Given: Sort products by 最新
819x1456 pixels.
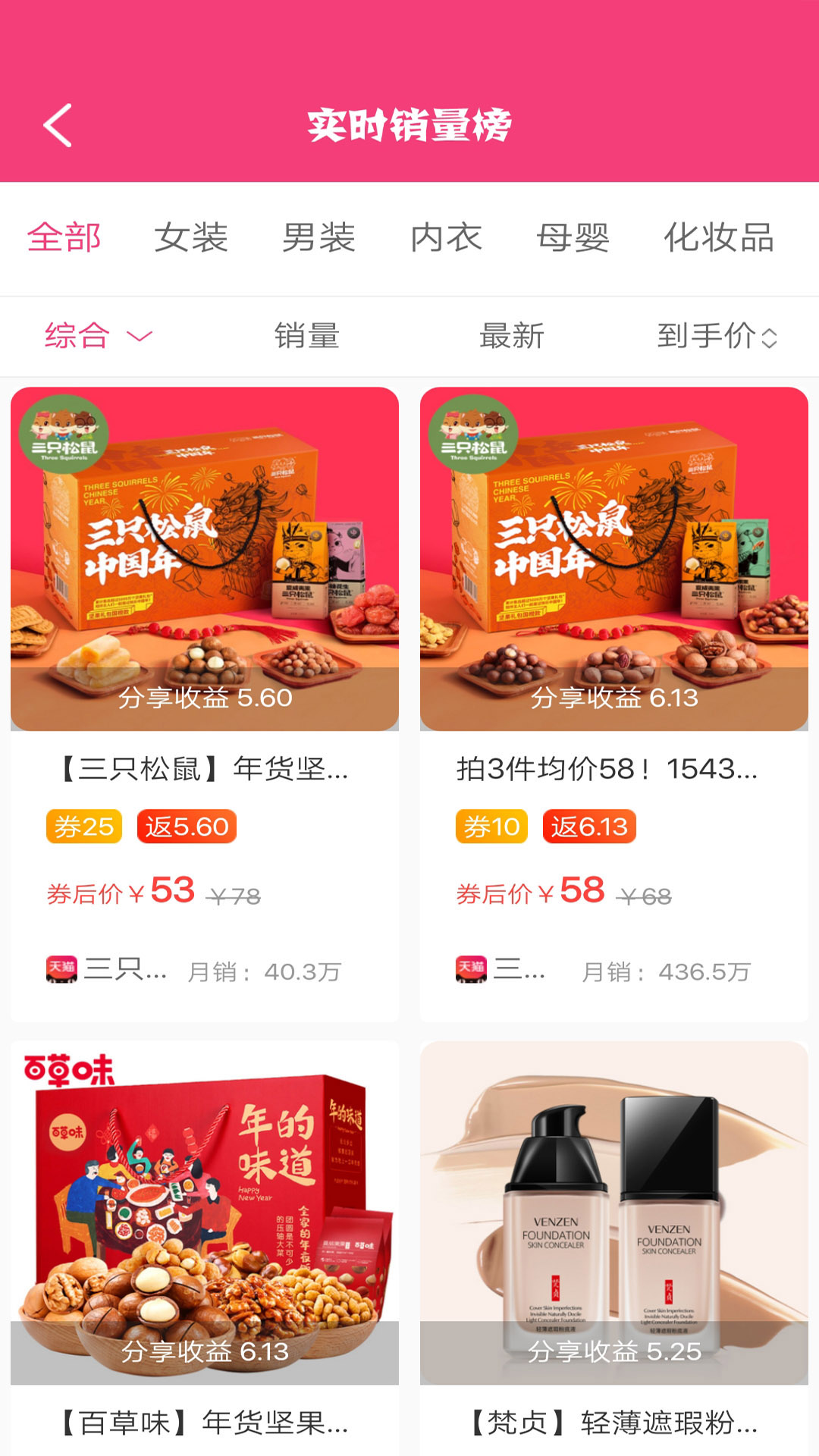Looking at the screenshot, I should [x=512, y=336].
